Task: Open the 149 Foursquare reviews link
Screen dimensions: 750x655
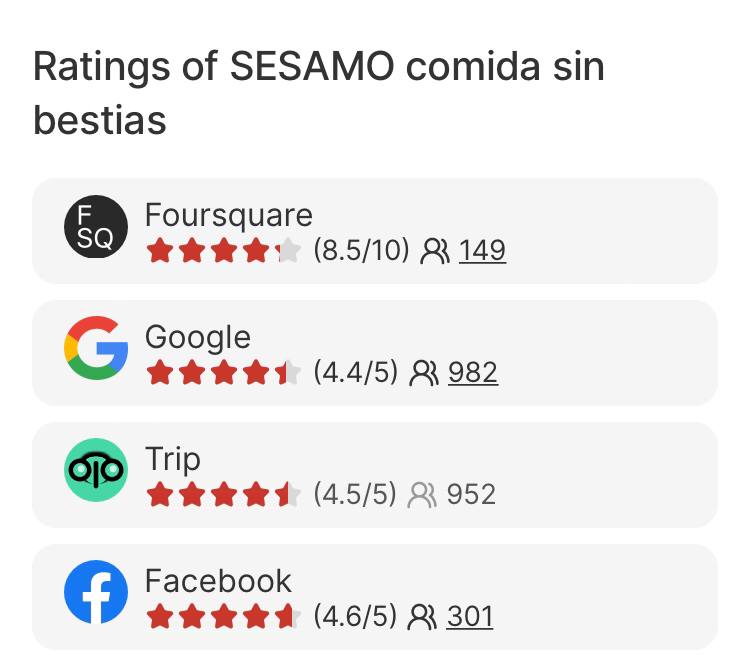Action: 482,250
